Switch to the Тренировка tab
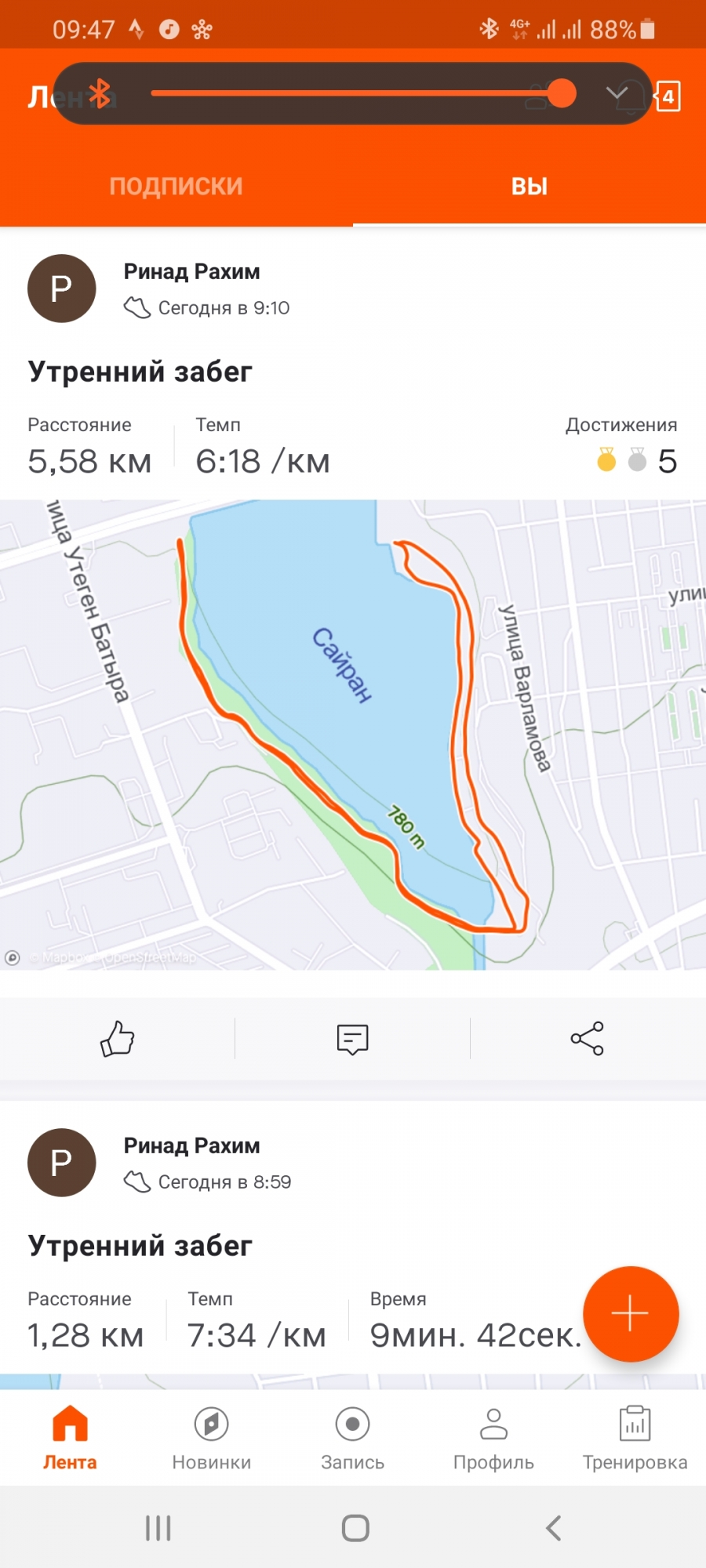This screenshot has height=1568, width=706. coord(635,1439)
